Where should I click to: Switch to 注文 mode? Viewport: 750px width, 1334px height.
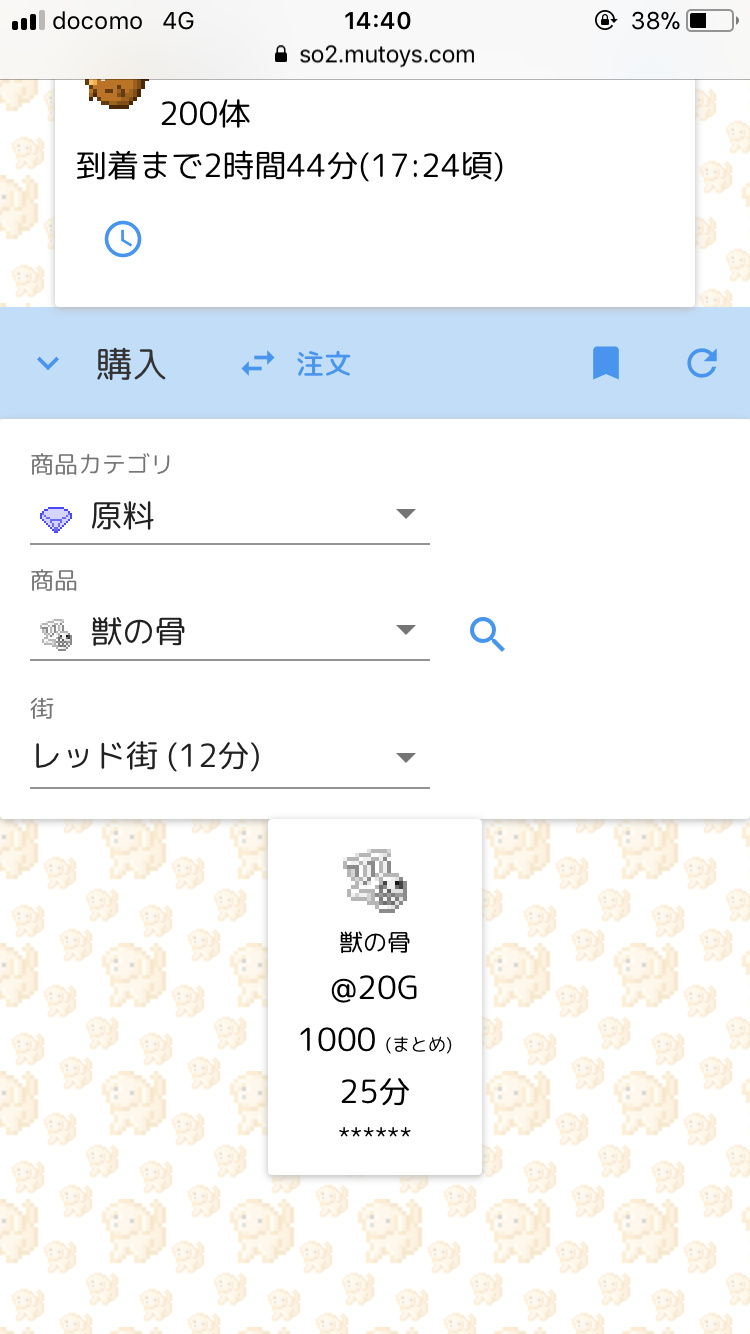coord(296,364)
